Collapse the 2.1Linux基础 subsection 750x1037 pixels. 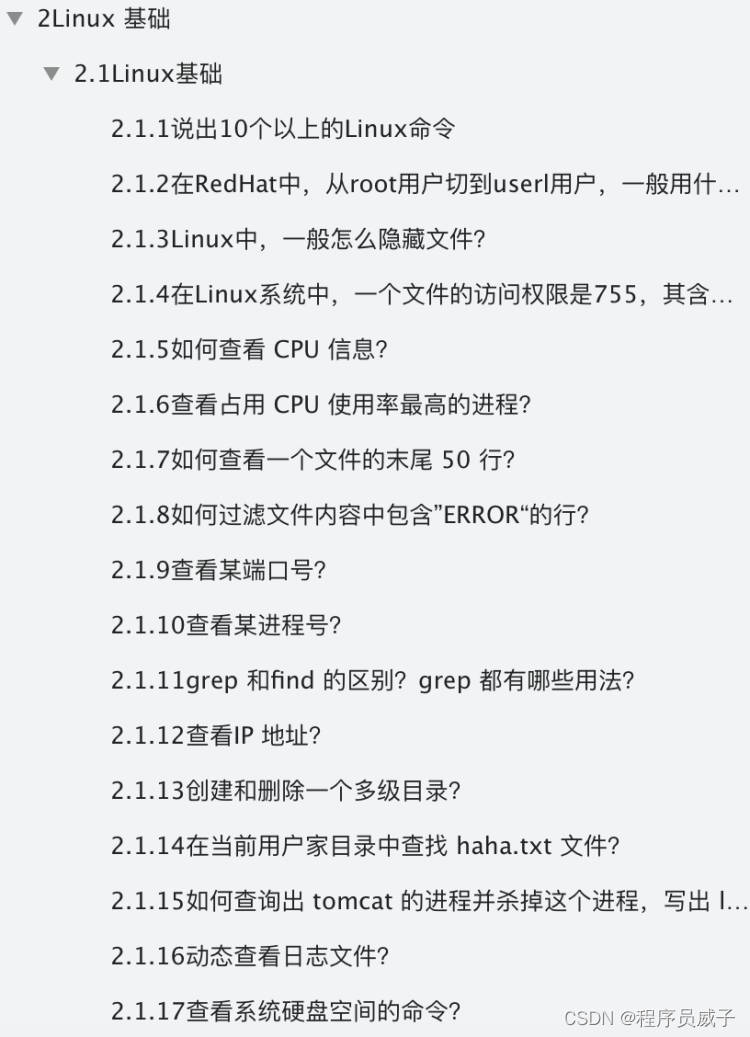[51, 74]
